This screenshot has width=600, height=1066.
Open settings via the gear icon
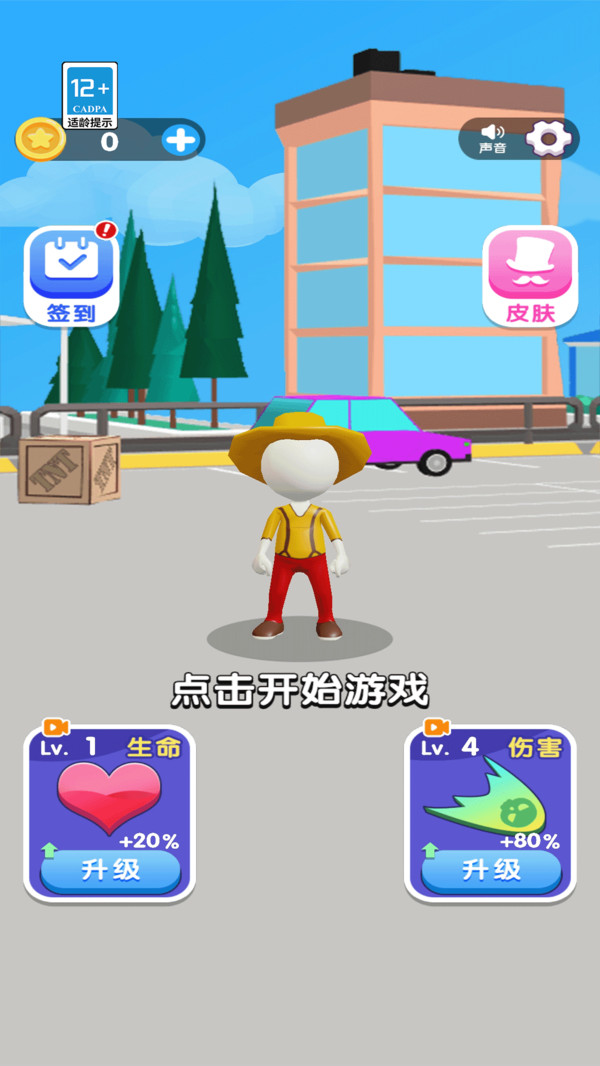point(549,139)
